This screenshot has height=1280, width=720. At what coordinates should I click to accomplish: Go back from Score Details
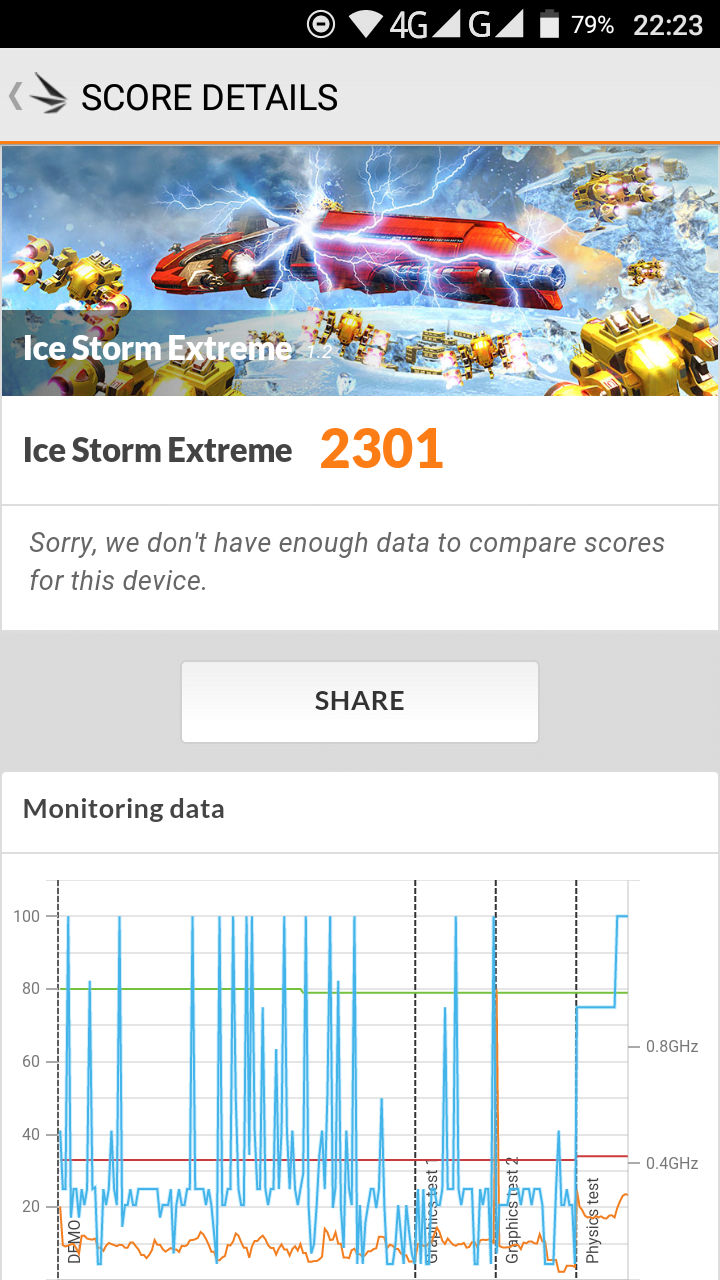point(38,96)
